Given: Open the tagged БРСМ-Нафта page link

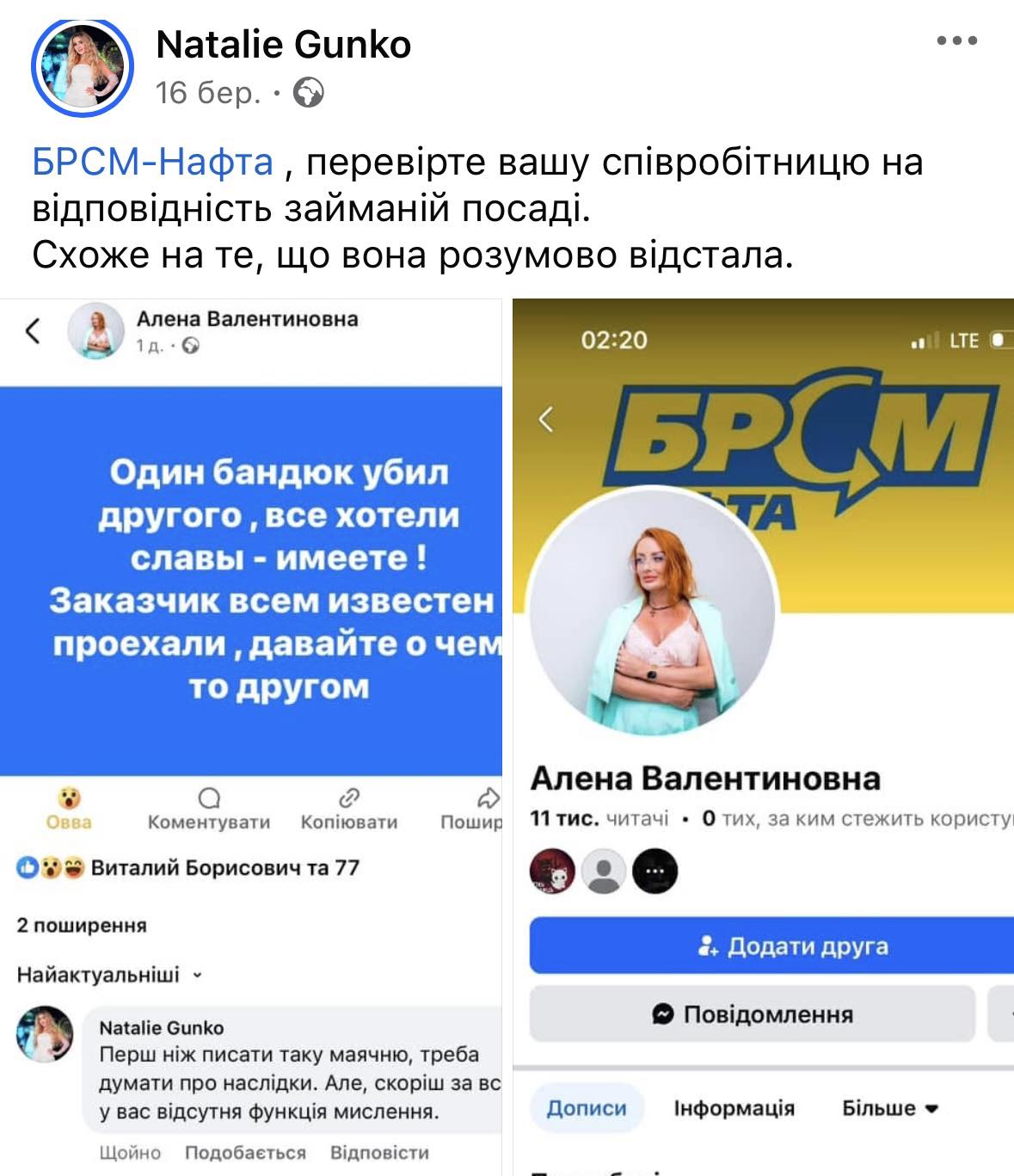Looking at the screenshot, I should 153,162.
